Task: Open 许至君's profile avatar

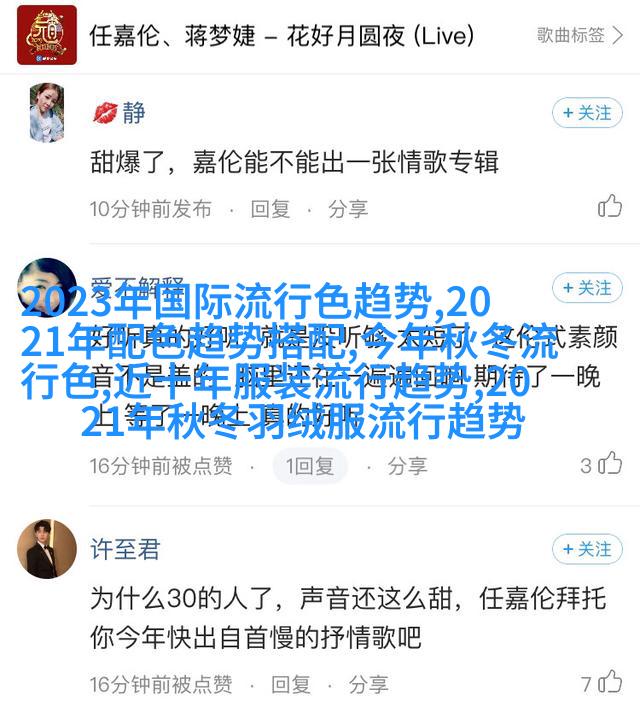Action: pyautogui.click(x=47, y=549)
